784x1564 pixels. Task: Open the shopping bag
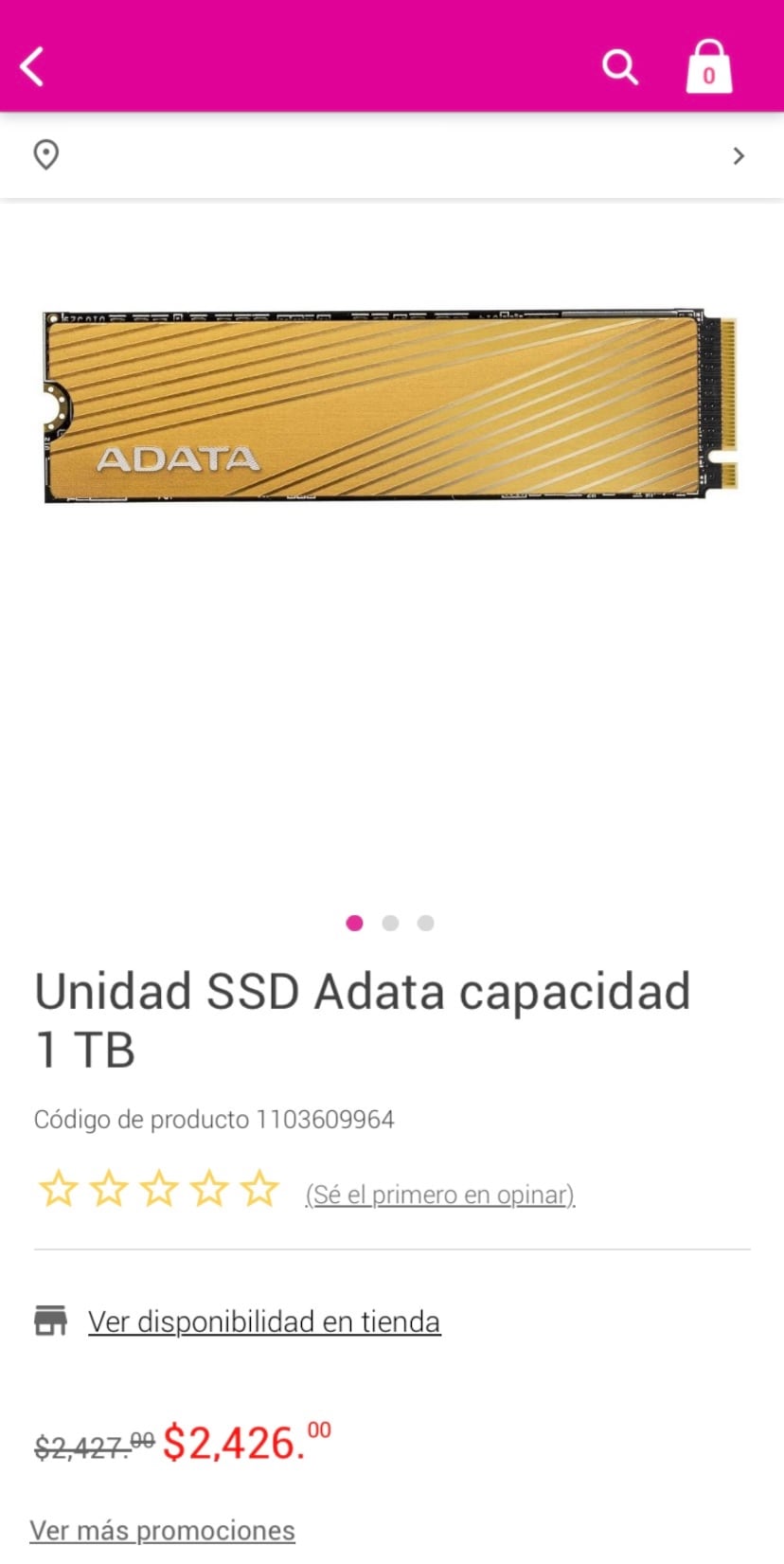coord(708,67)
